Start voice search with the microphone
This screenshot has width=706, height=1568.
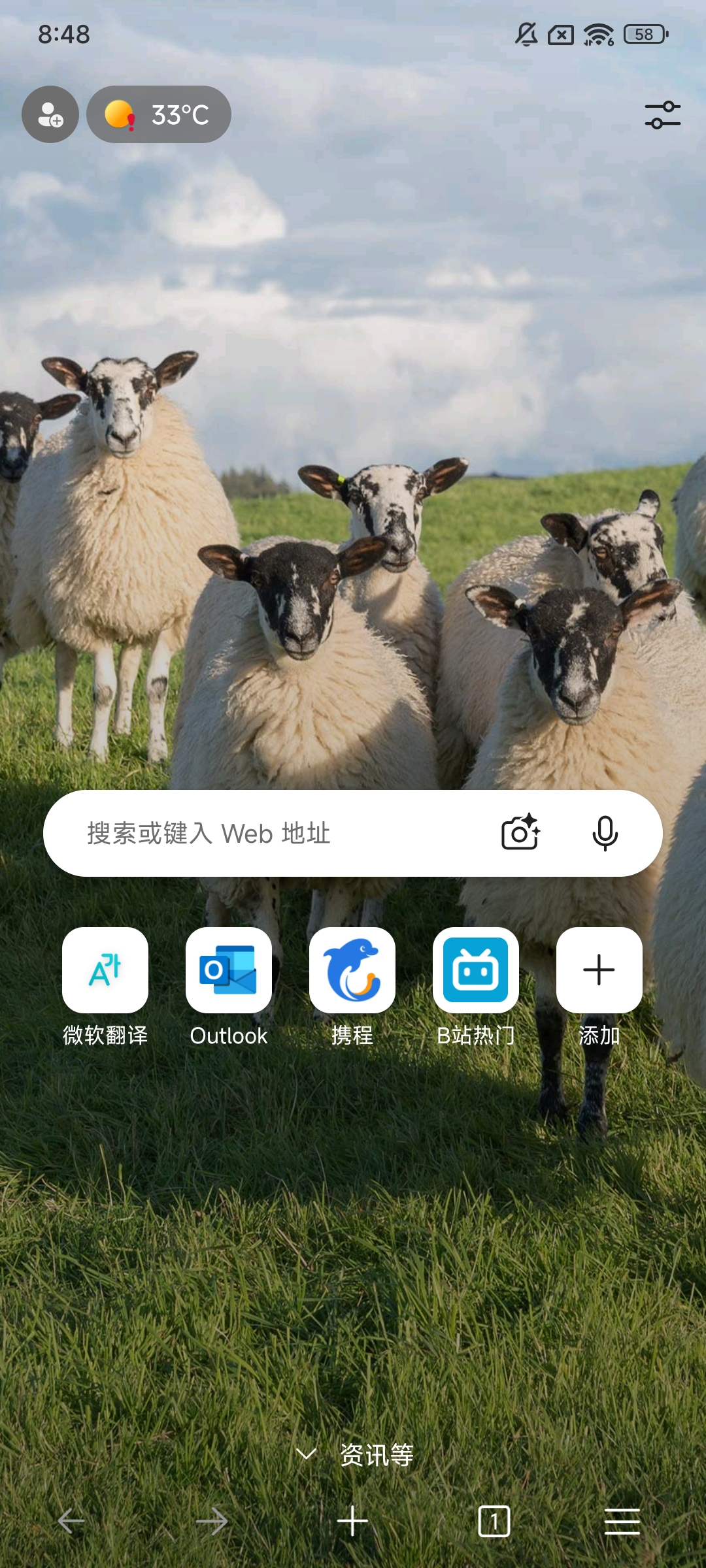pyautogui.click(x=605, y=833)
